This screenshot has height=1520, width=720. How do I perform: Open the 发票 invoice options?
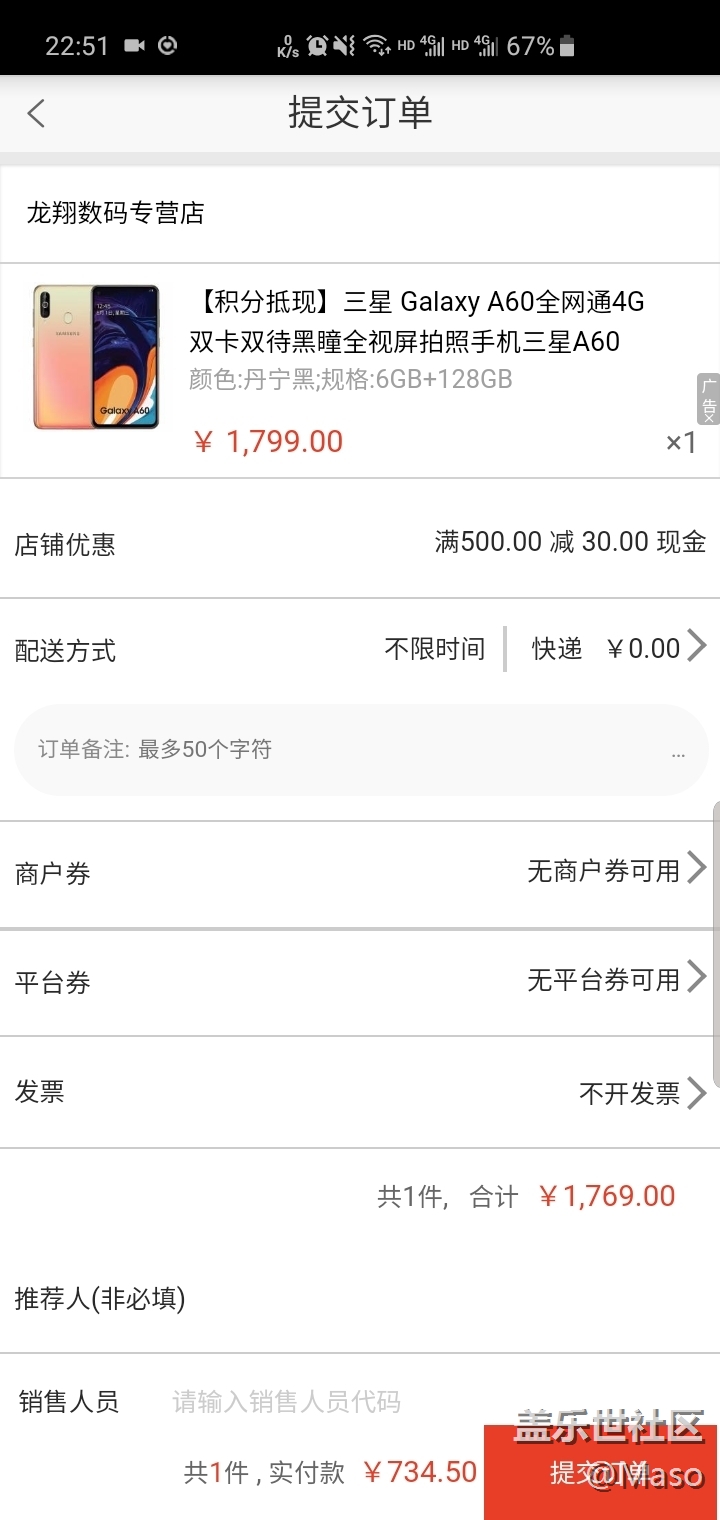(642, 1092)
